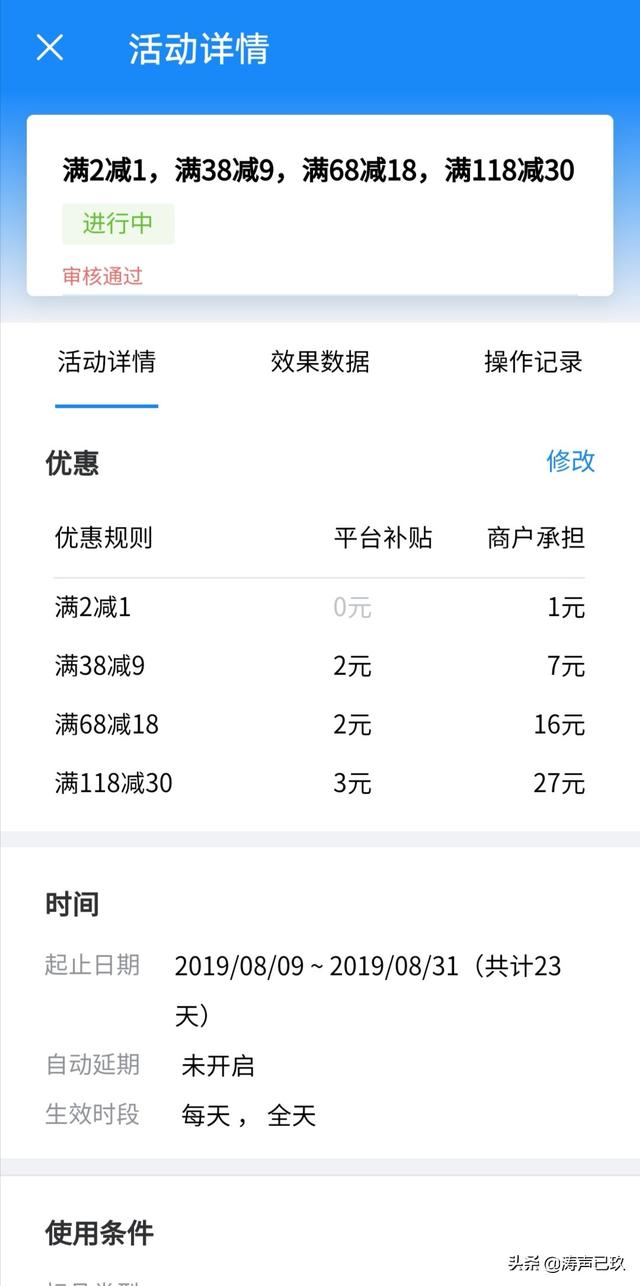Switch to the 效果数据 tab

pyautogui.click(x=320, y=362)
